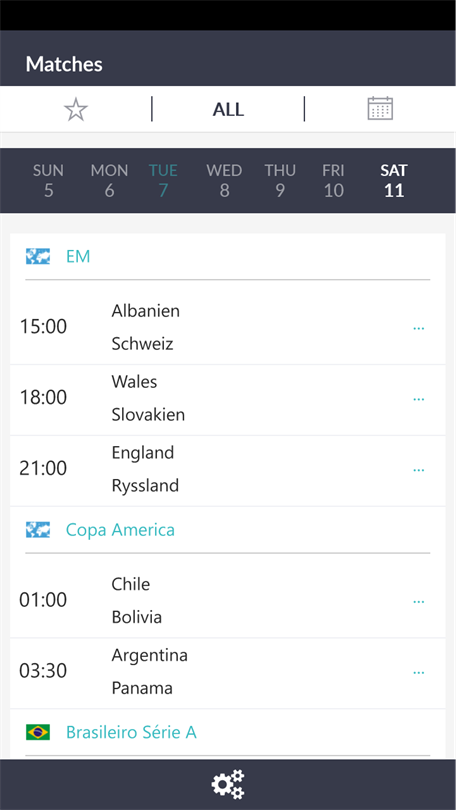Open the Albanien vs Schweiz match
Image resolution: width=456 pixels, height=810 pixels.
[228, 328]
